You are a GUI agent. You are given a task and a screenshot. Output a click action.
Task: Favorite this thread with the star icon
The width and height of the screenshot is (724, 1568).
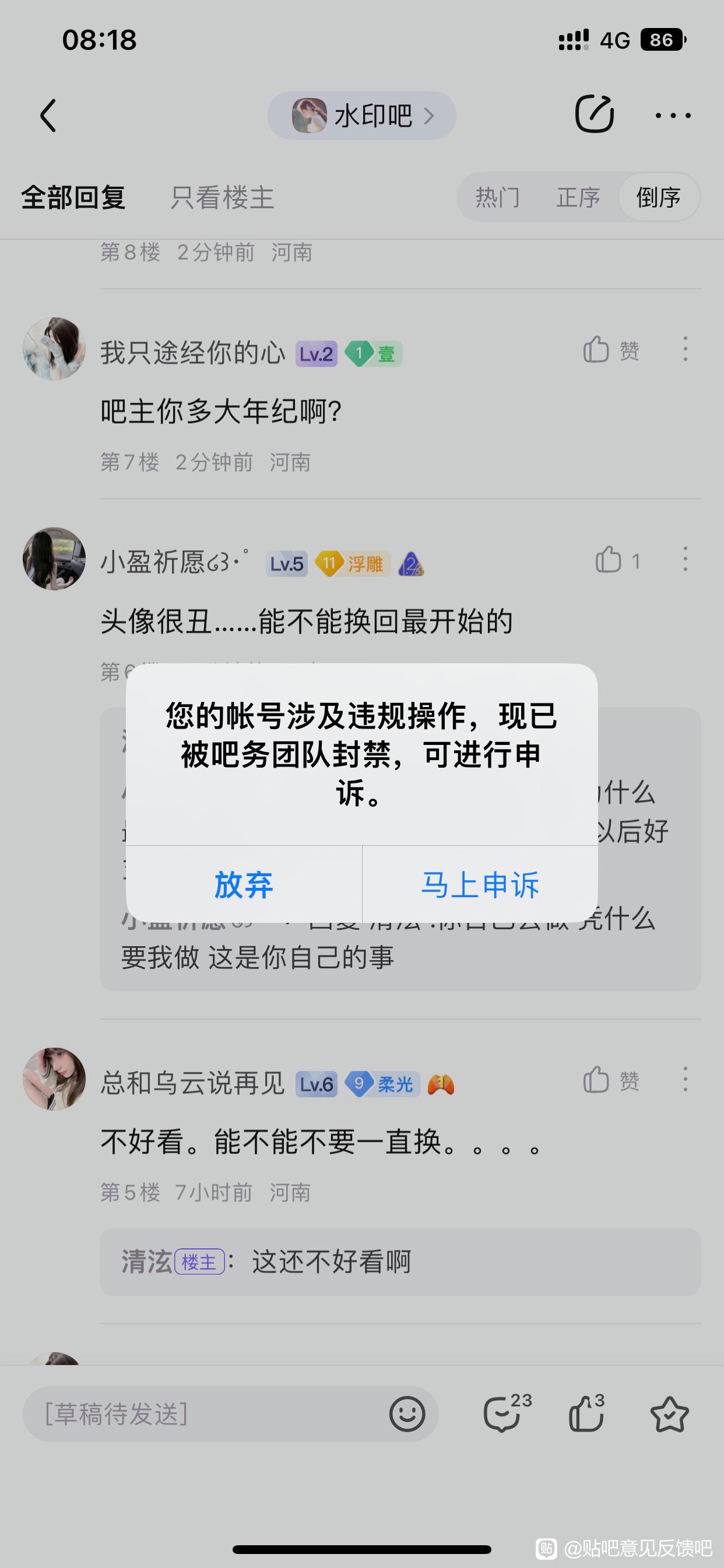tap(669, 1413)
